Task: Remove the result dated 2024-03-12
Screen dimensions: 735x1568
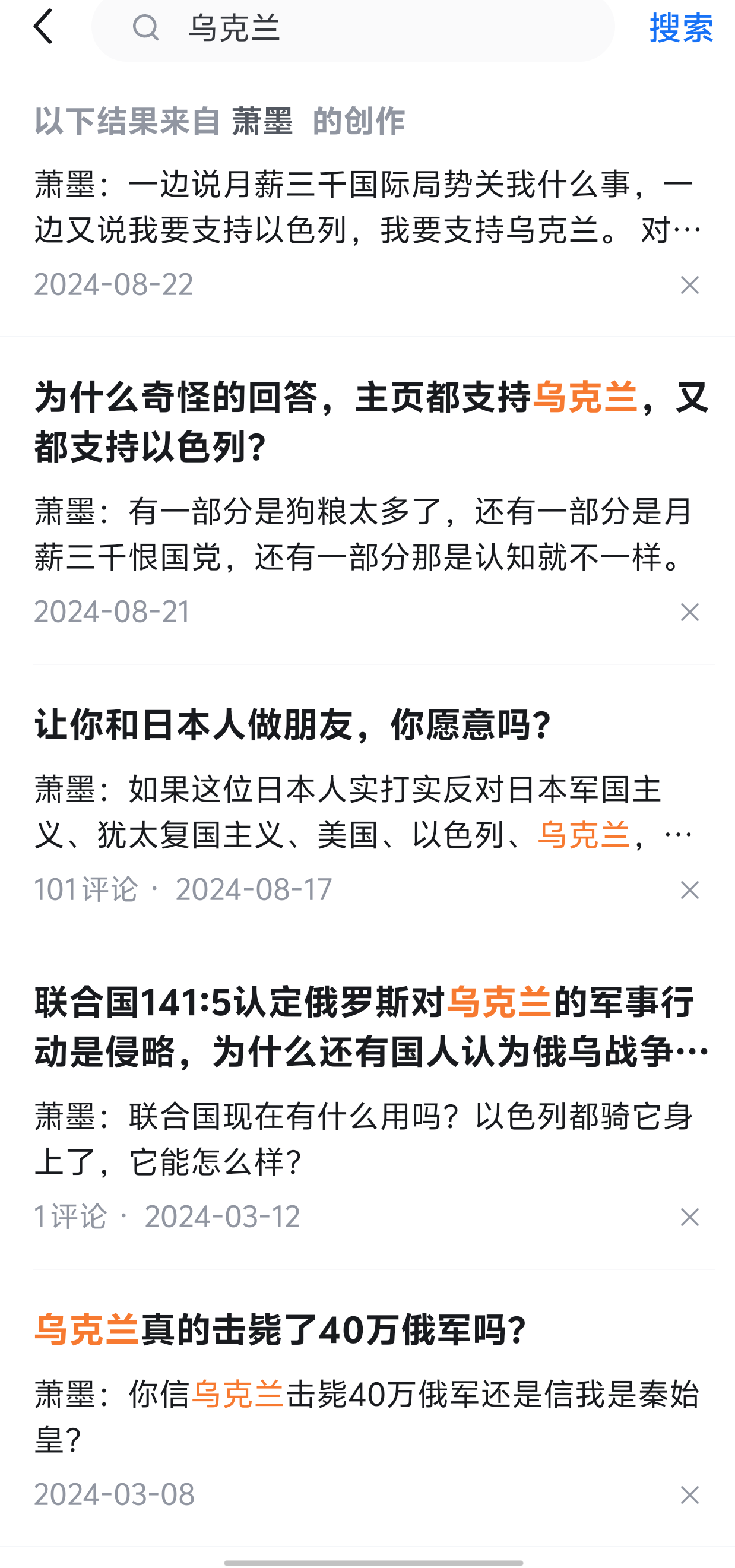Action: (x=689, y=1217)
